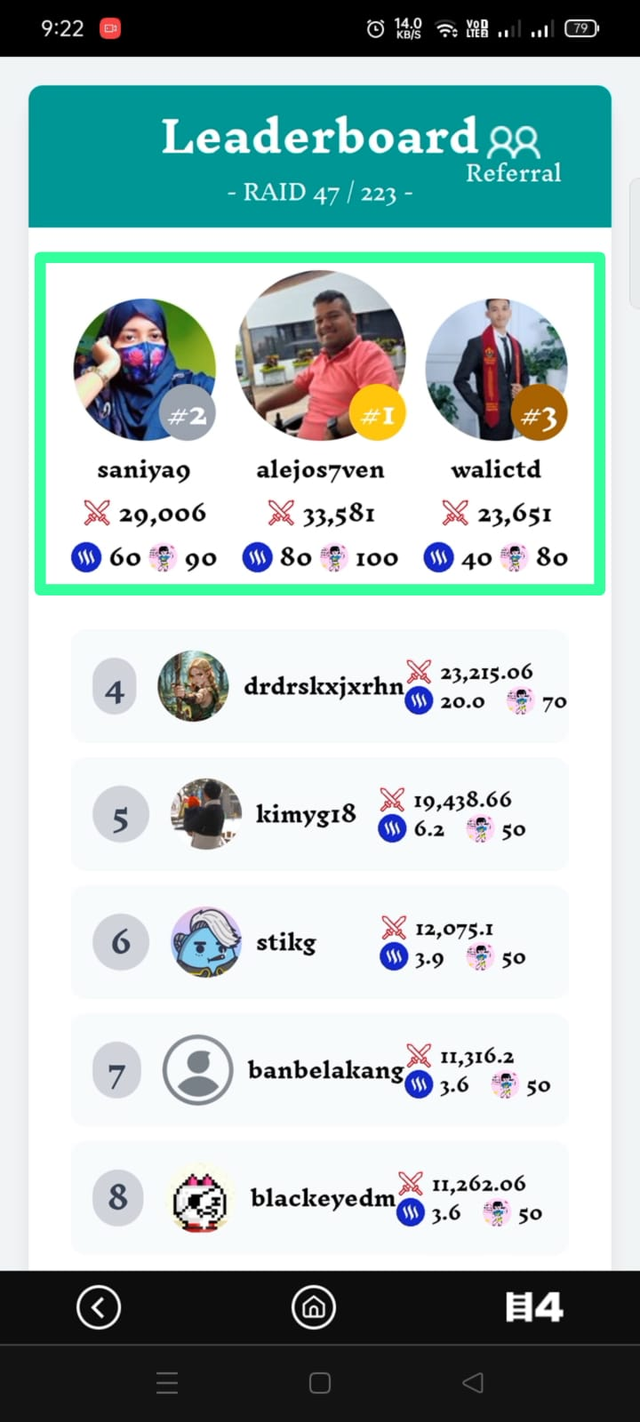Open drdrskxjxrhn's leaderboard row
Image resolution: width=640 pixels, height=1422 pixels.
(x=320, y=686)
